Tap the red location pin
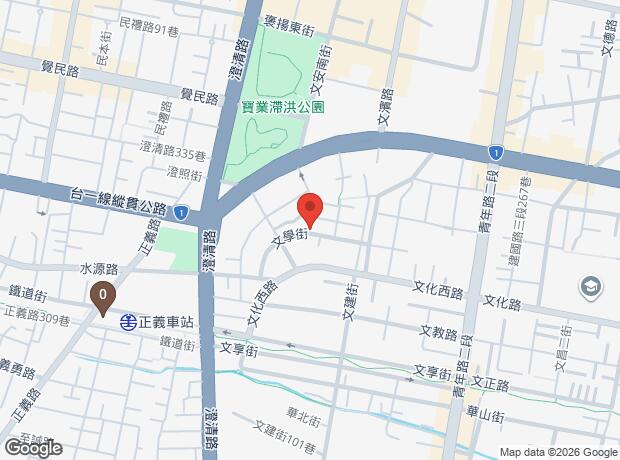Viewport: 620px width, 460px height. [310, 210]
